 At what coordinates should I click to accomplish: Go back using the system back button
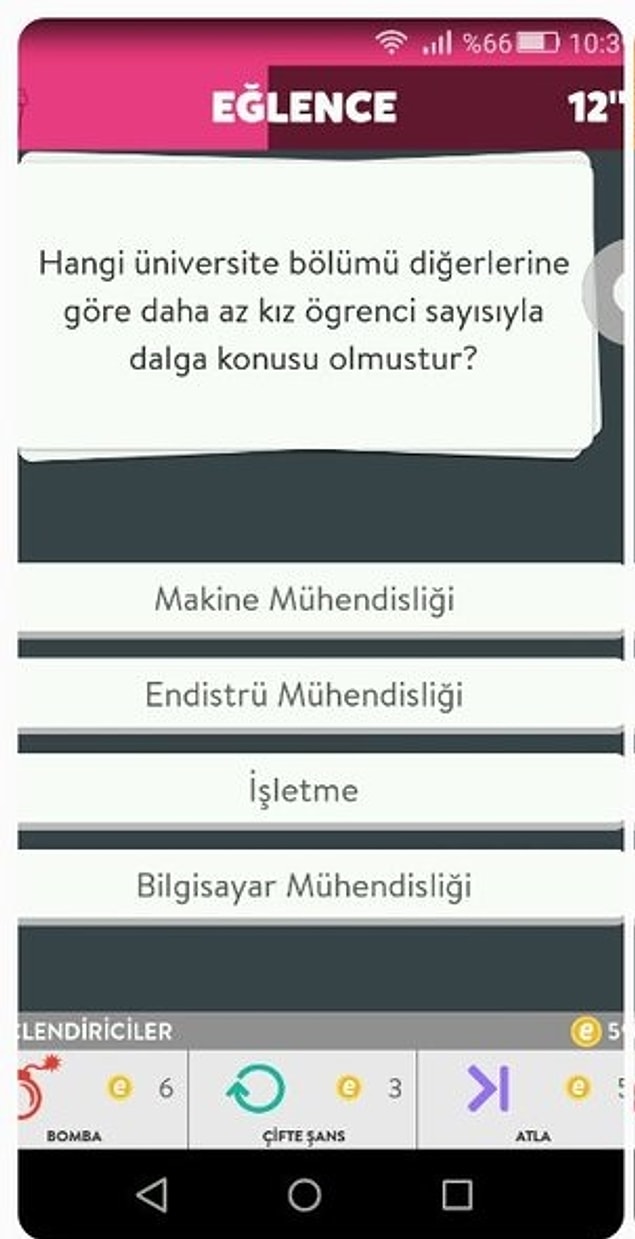pyautogui.click(x=151, y=1194)
